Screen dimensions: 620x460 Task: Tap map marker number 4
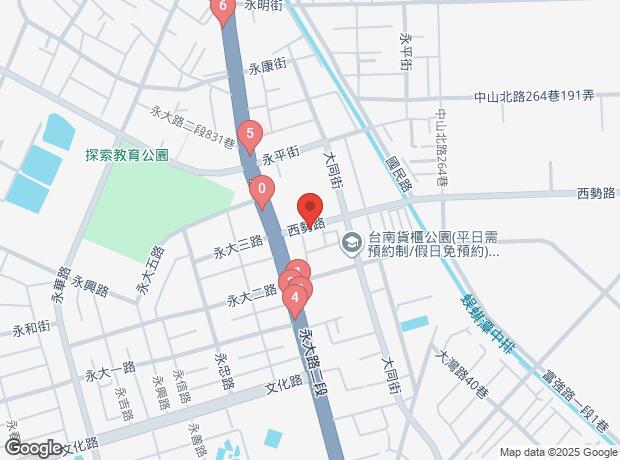(x=294, y=297)
